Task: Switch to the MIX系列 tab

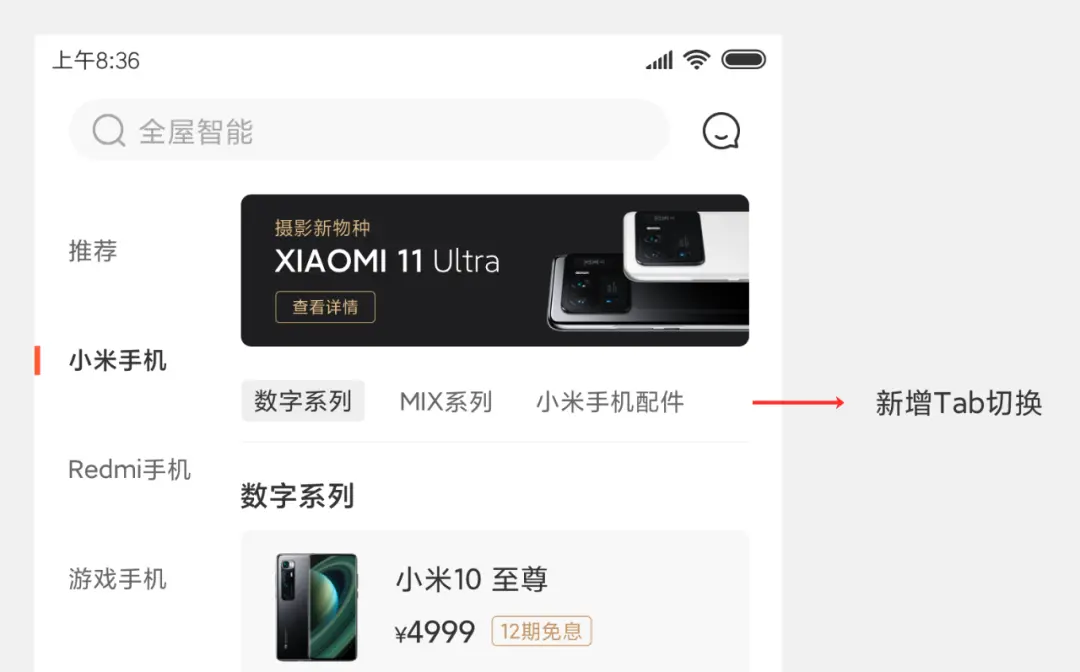Action: click(446, 402)
